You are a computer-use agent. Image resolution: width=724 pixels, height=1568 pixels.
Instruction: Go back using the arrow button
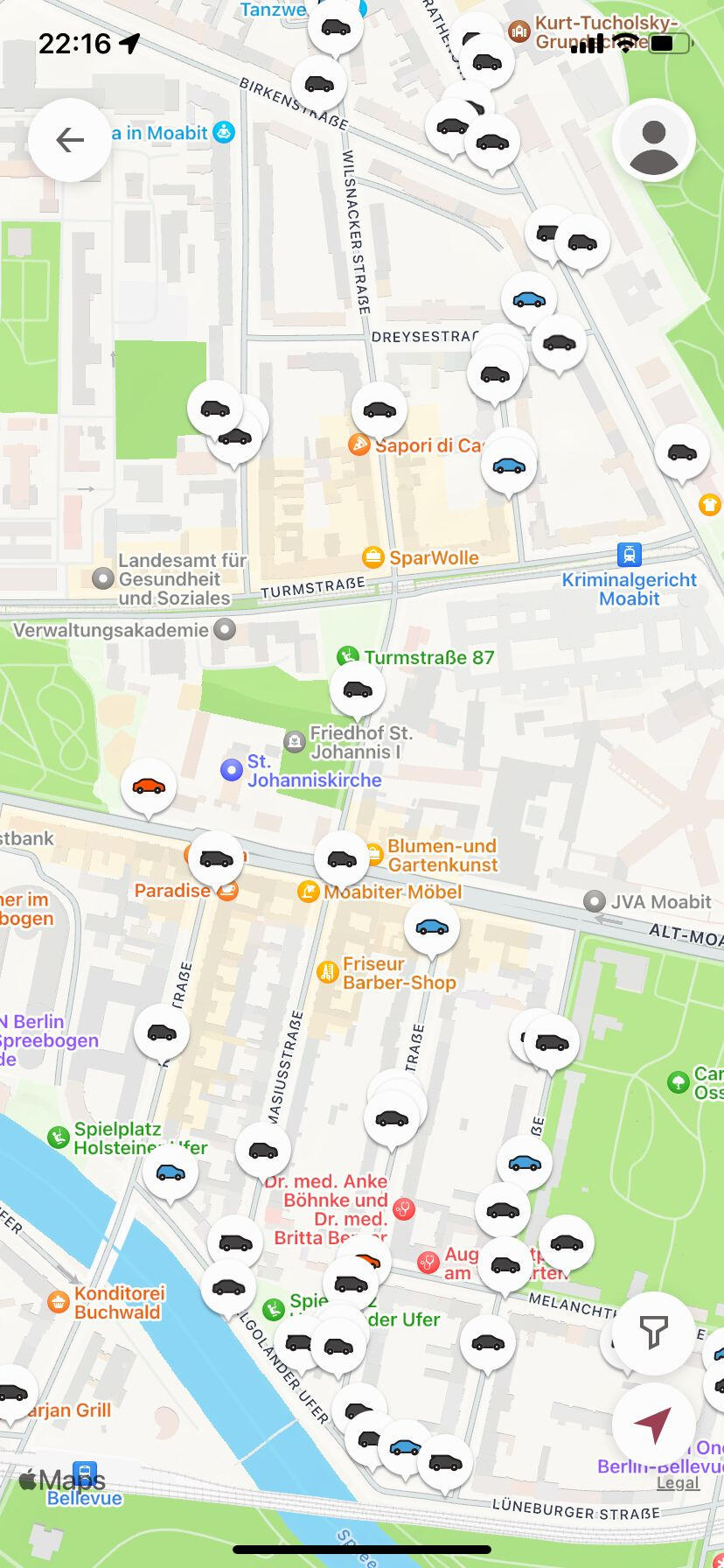70,140
